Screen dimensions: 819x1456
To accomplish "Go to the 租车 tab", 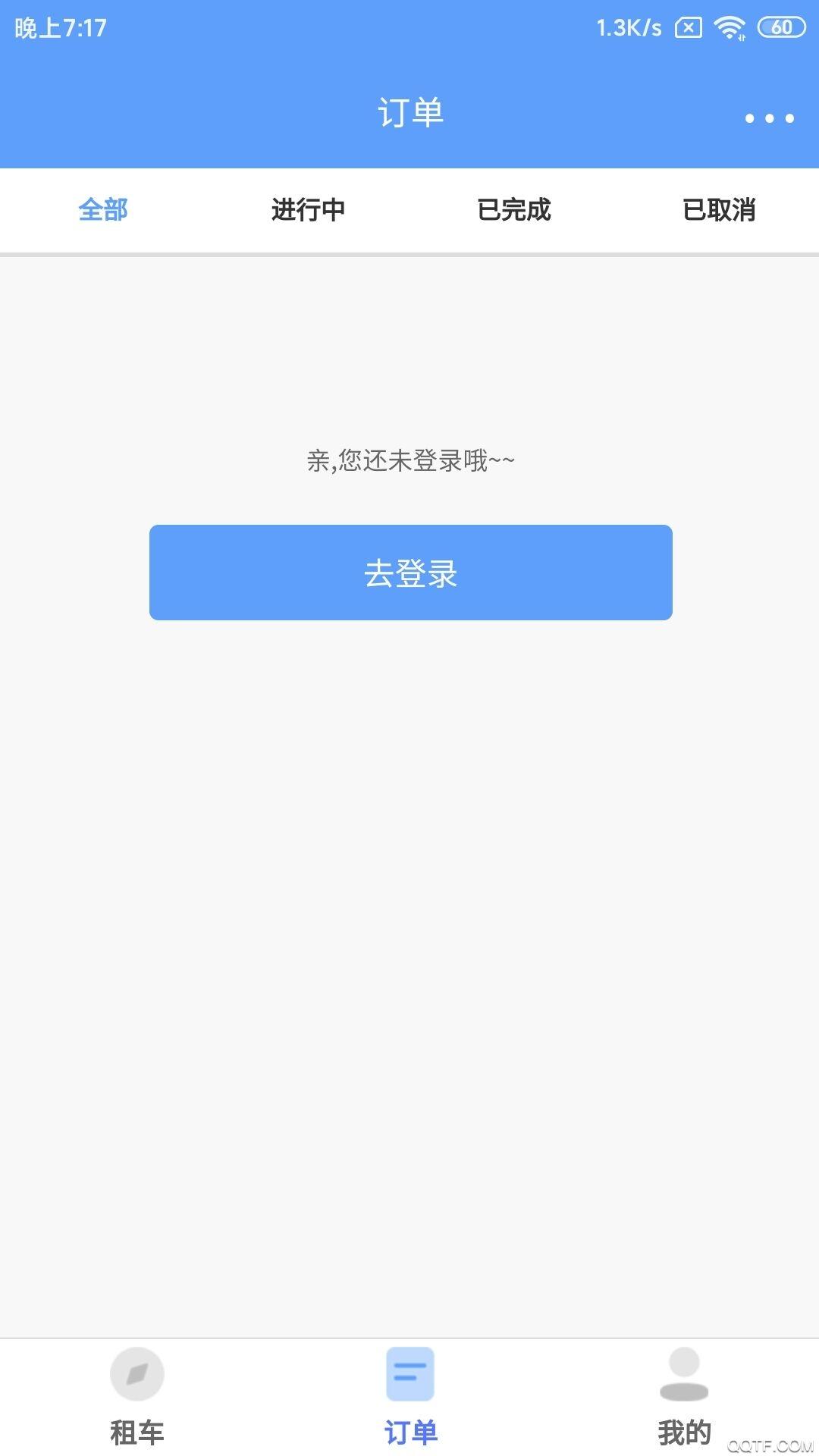I will click(x=136, y=1397).
